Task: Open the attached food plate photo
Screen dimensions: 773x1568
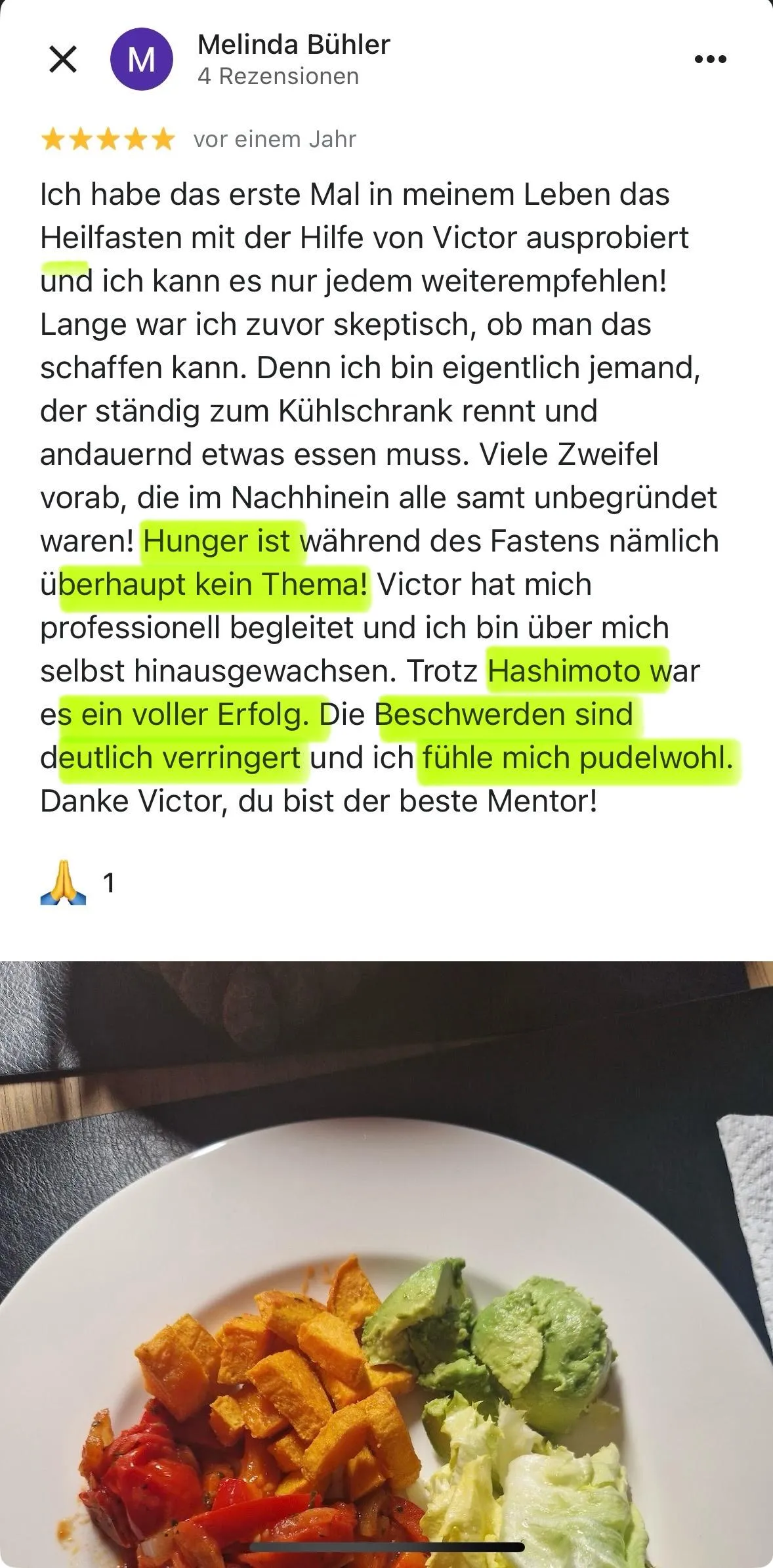Action: [386, 1263]
